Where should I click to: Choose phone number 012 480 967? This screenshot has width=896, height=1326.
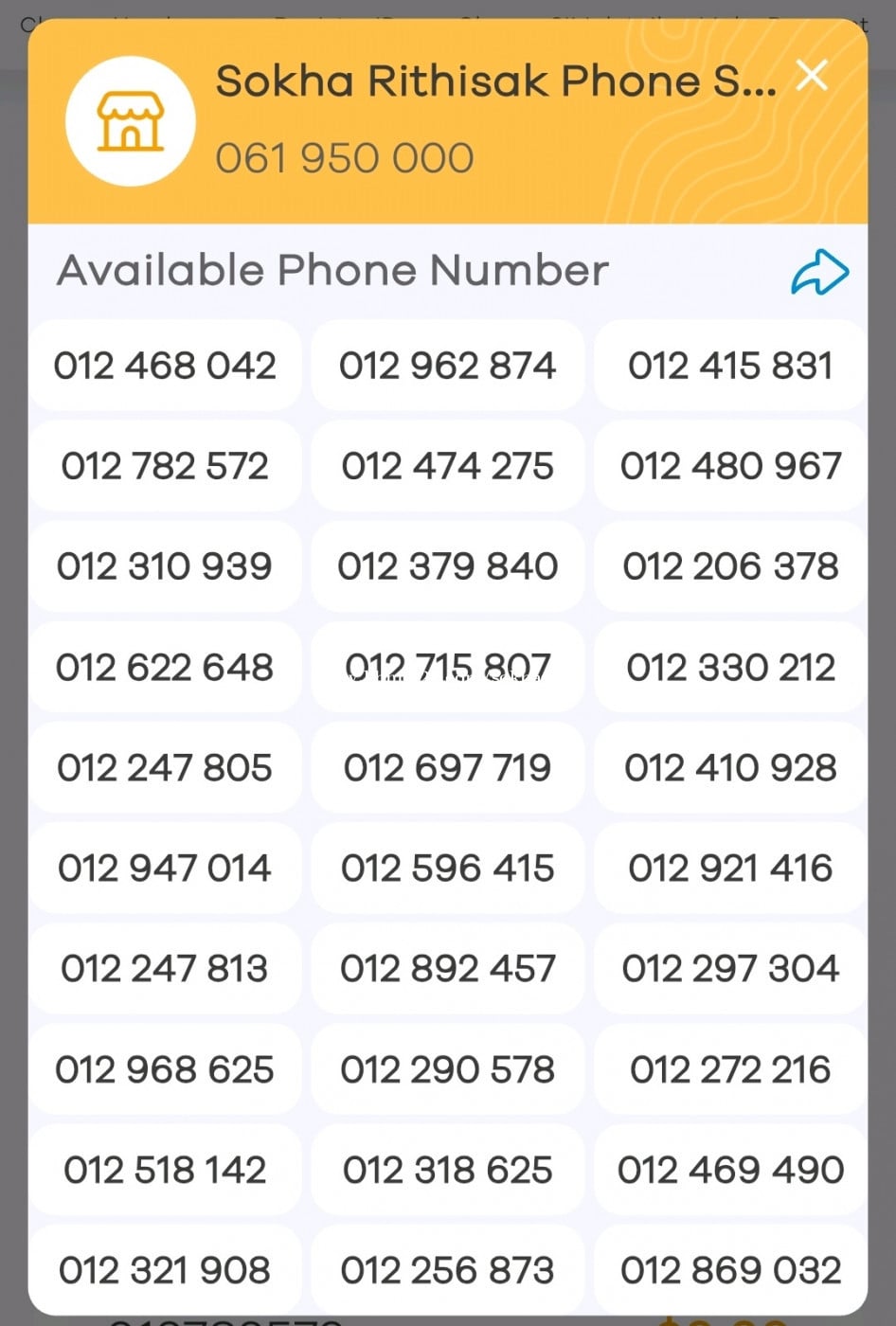[x=730, y=466]
